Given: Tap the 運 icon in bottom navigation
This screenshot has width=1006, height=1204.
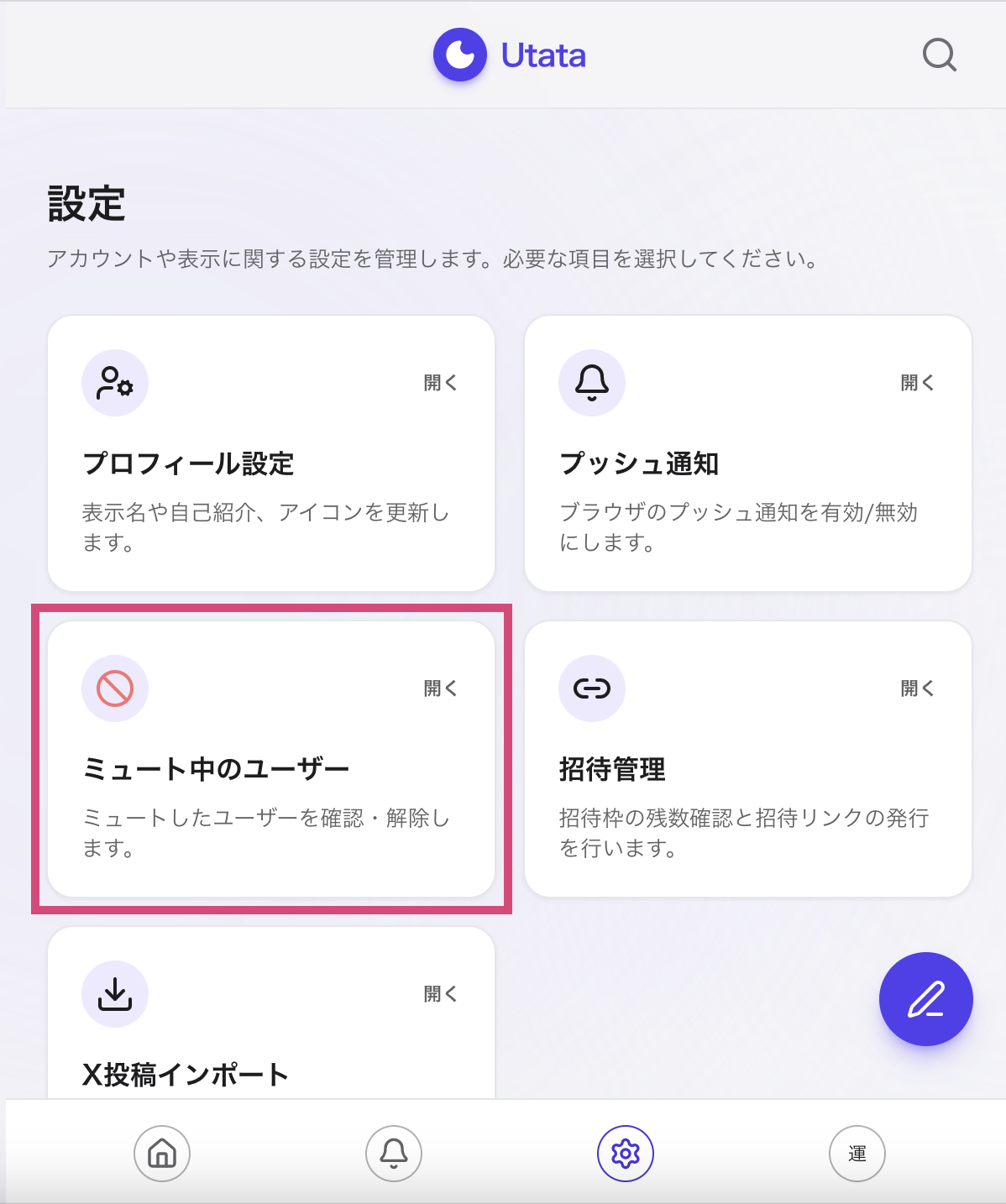Looking at the screenshot, I should (x=857, y=1154).
